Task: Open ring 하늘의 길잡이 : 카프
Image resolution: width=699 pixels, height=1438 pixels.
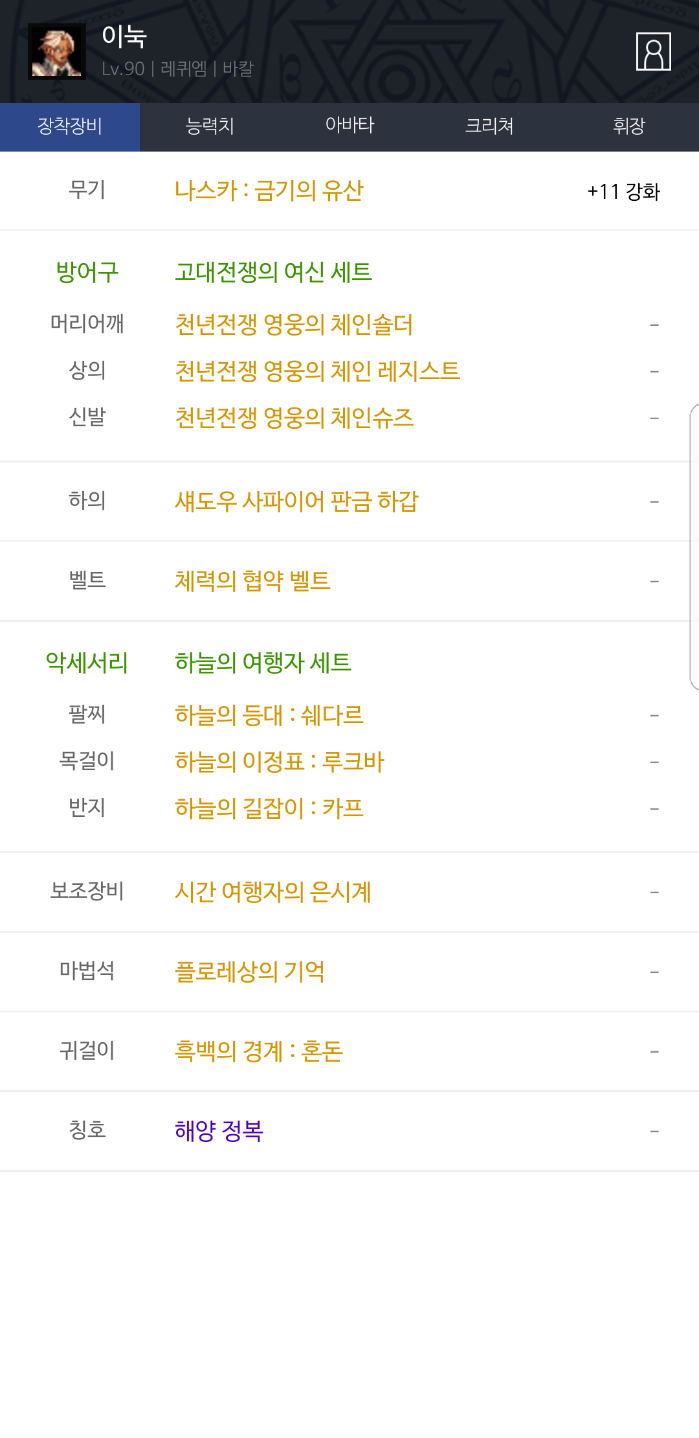Action: 269,808
